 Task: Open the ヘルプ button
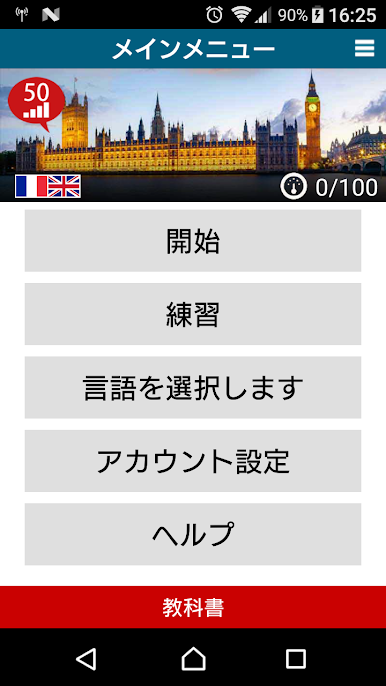pos(193,534)
